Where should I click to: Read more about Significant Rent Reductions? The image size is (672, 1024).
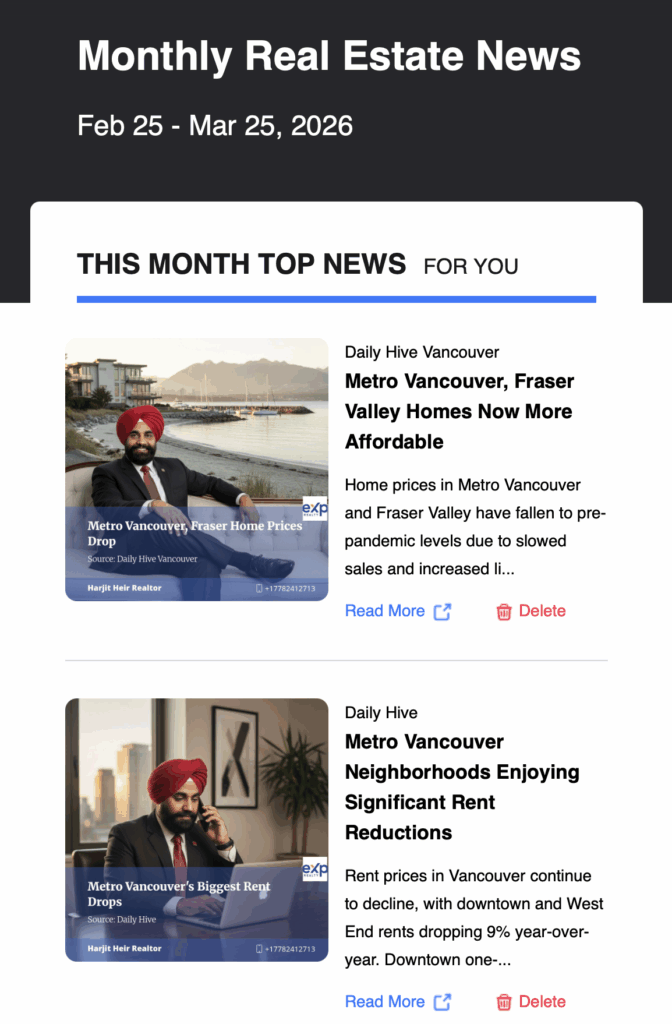click(x=397, y=1001)
